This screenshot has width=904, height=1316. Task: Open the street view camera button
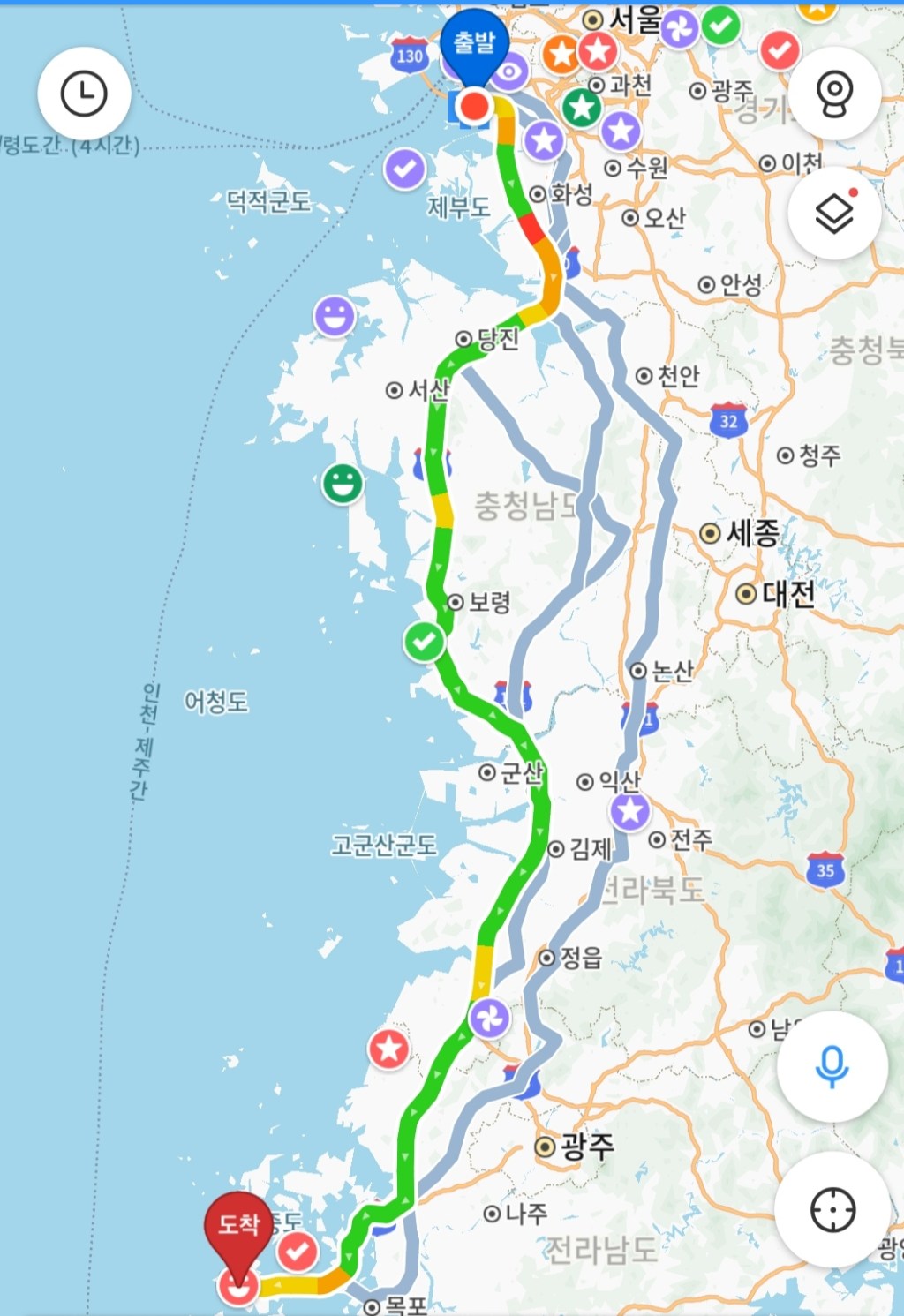(x=833, y=94)
